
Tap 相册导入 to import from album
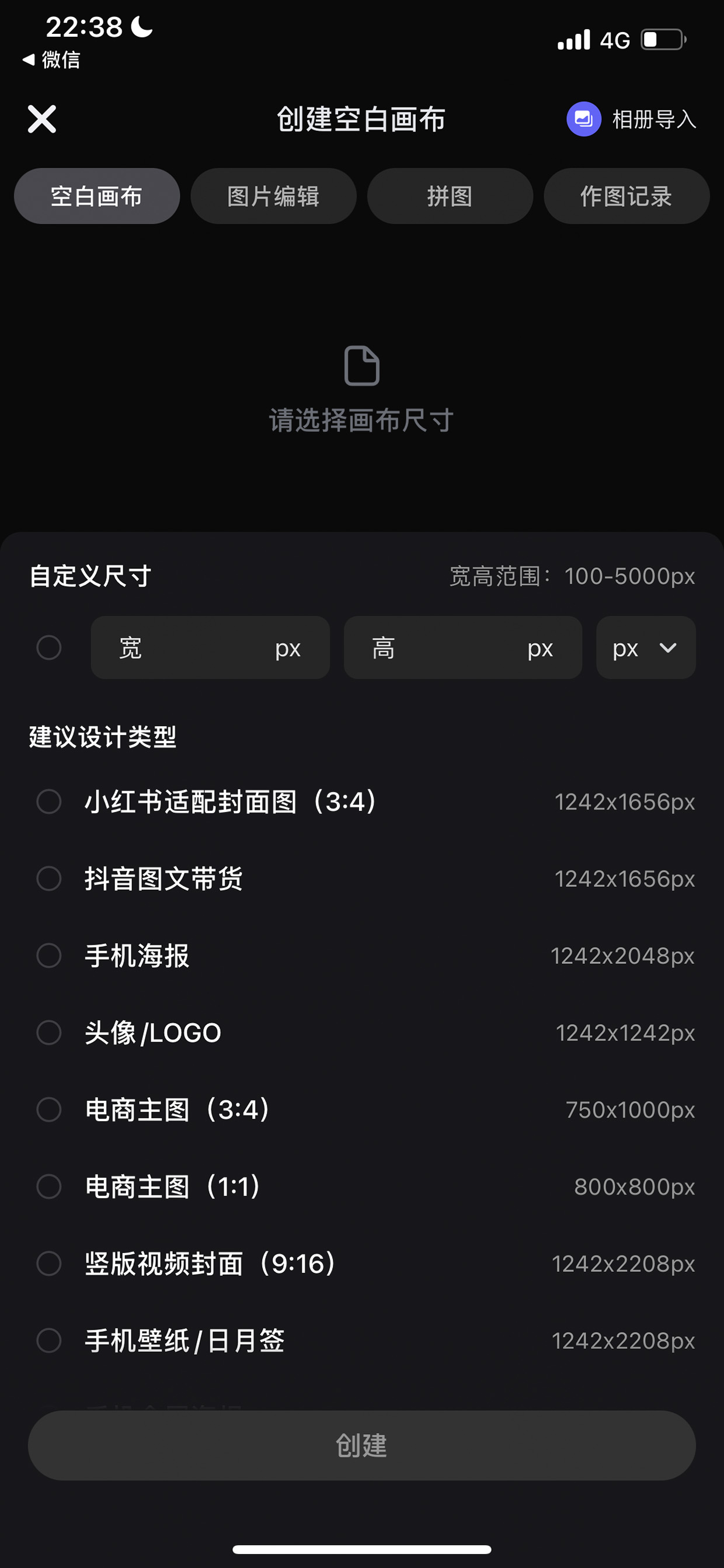[632, 119]
